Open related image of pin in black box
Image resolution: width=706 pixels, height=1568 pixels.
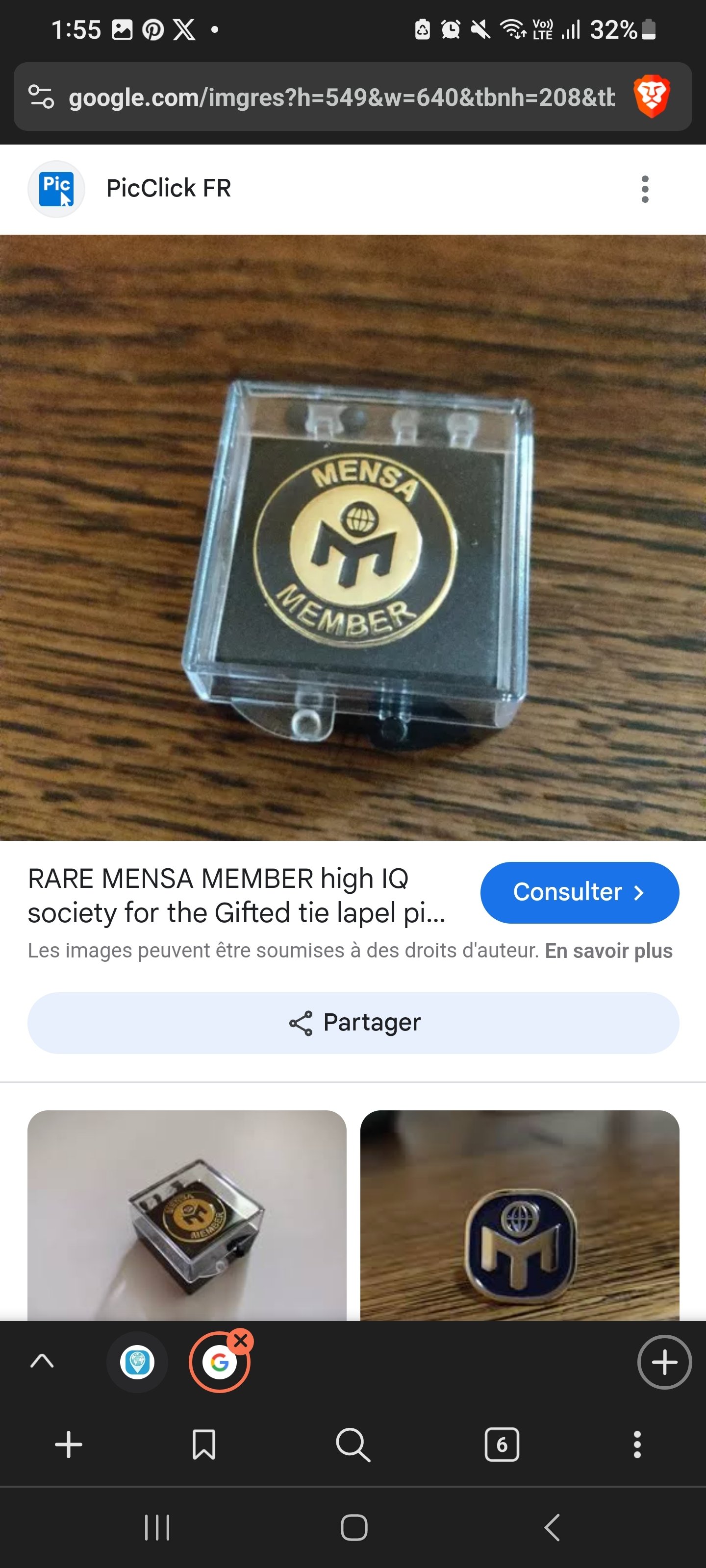[x=187, y=1215]
